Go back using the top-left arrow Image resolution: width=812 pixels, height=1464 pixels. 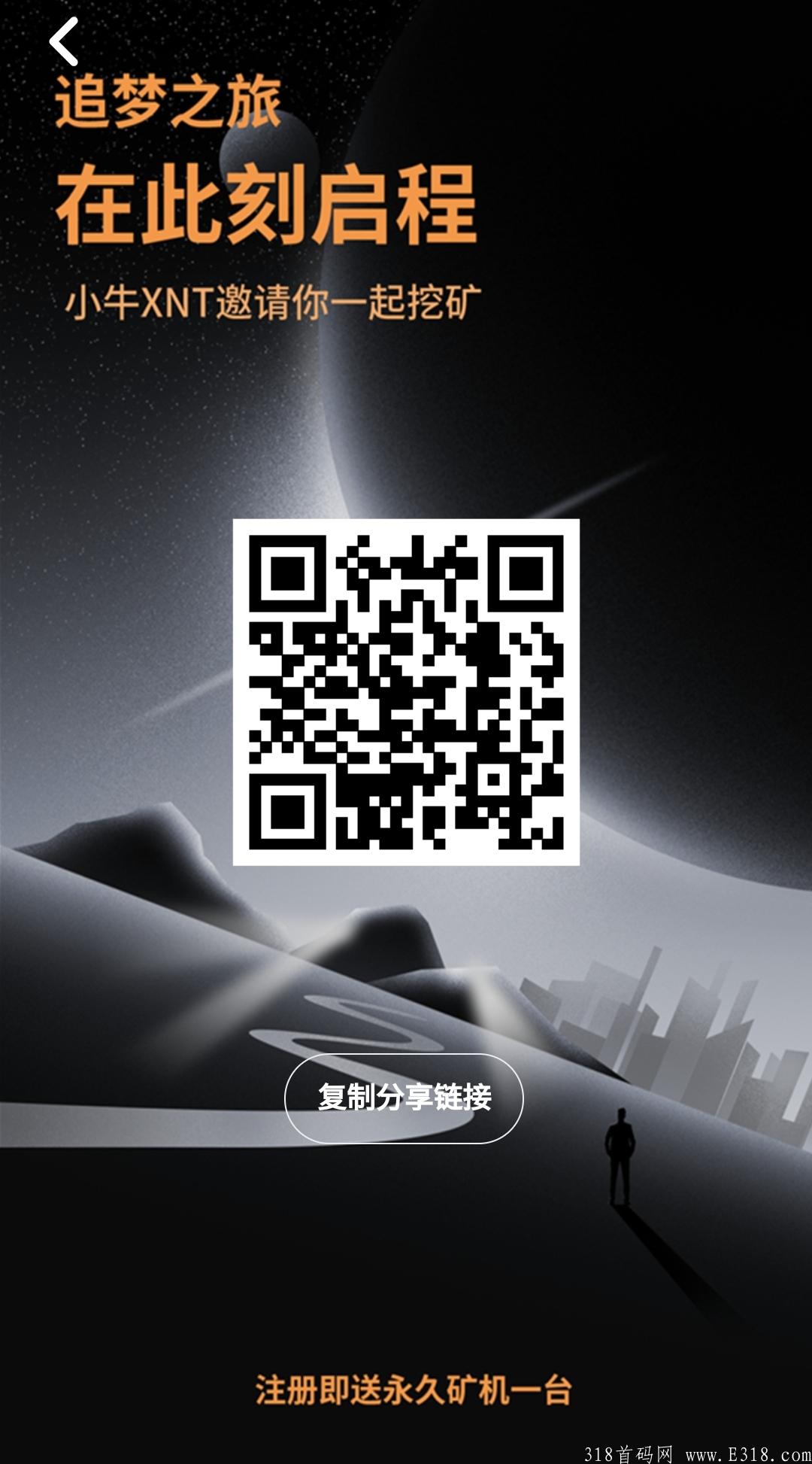pos(64,41)
